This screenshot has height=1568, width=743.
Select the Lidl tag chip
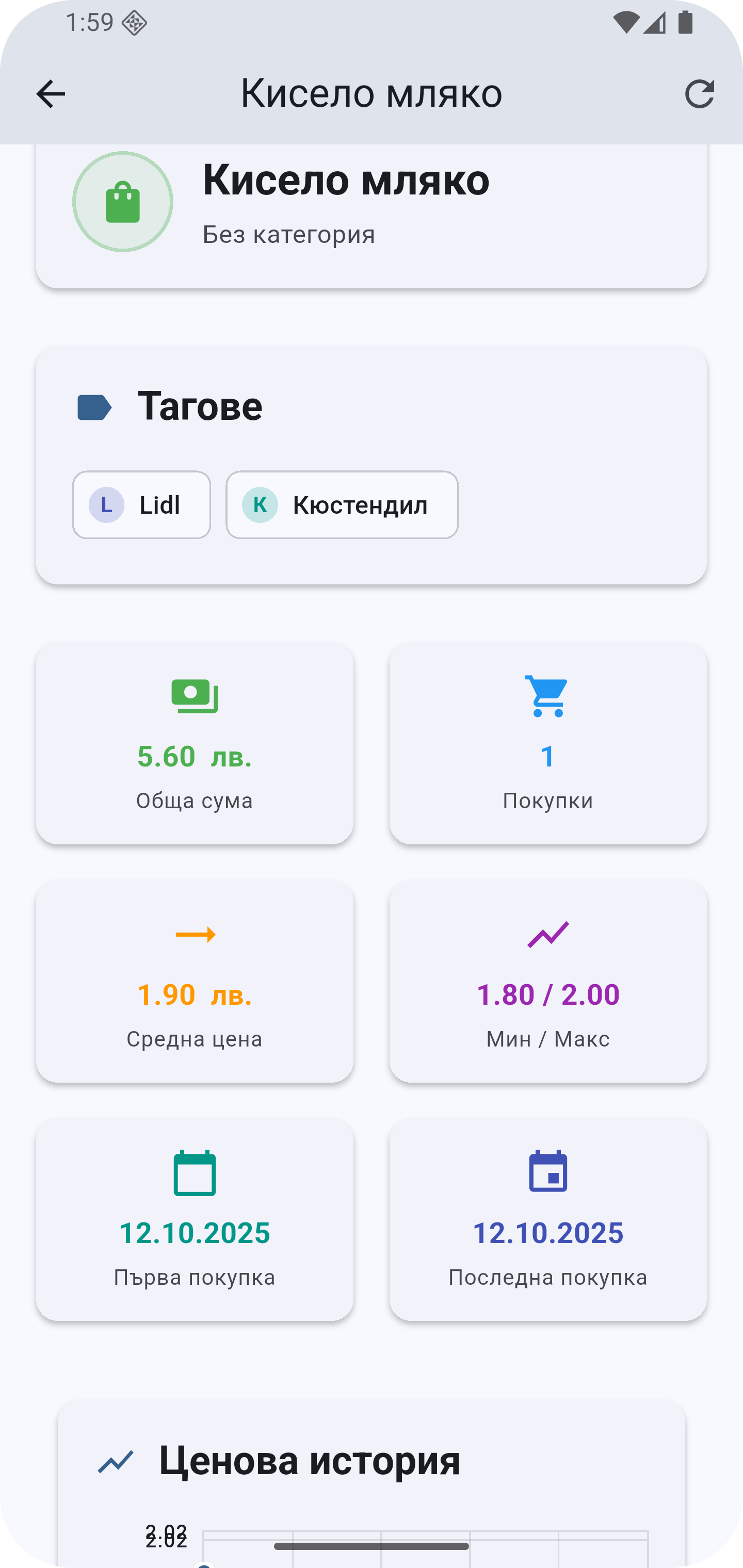coord(141,504)
